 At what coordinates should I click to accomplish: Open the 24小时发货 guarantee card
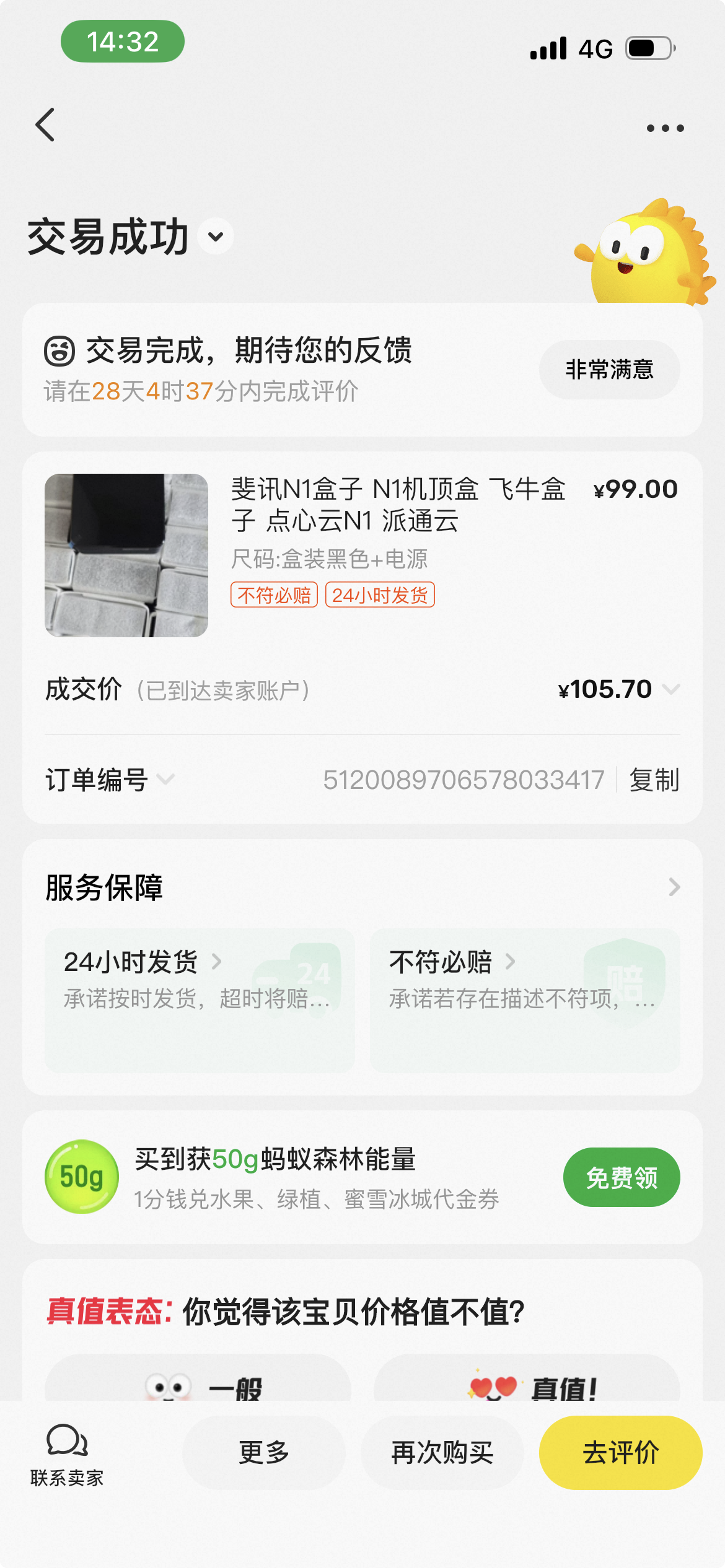point(200,1000)
